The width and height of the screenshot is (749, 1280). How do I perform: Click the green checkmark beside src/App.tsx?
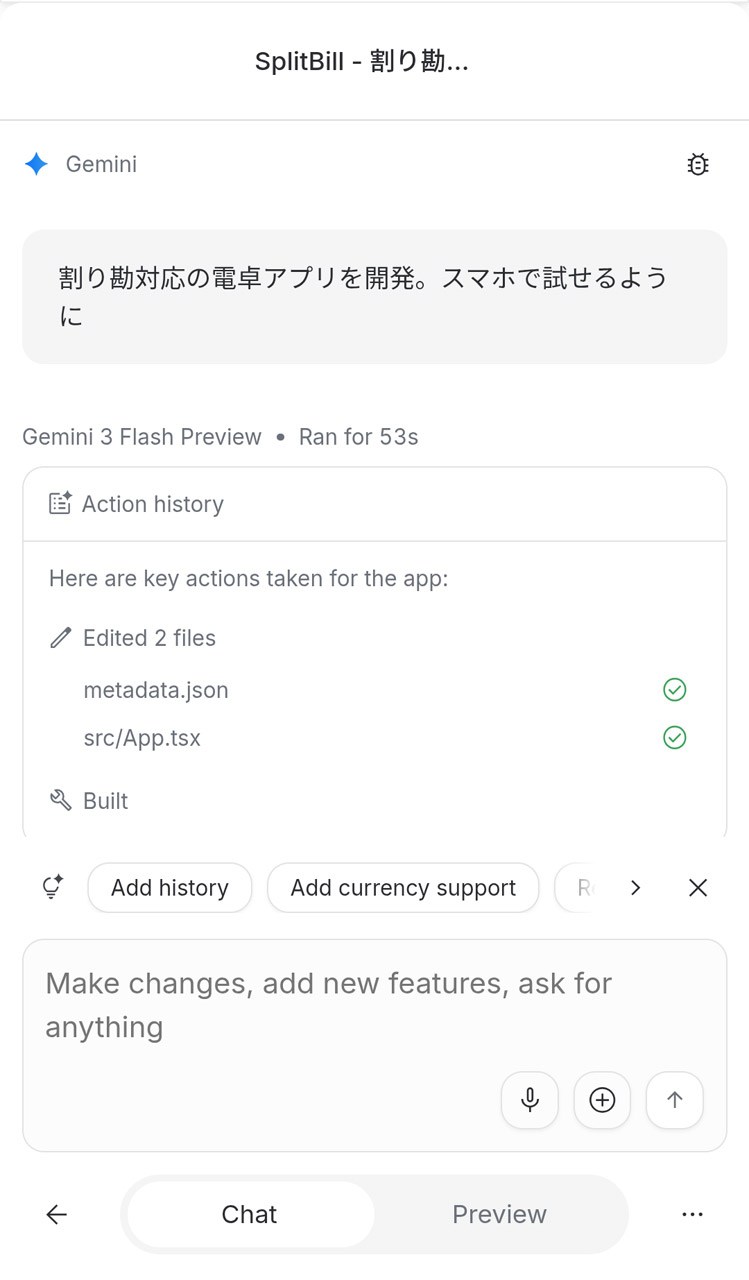(675, 738)
